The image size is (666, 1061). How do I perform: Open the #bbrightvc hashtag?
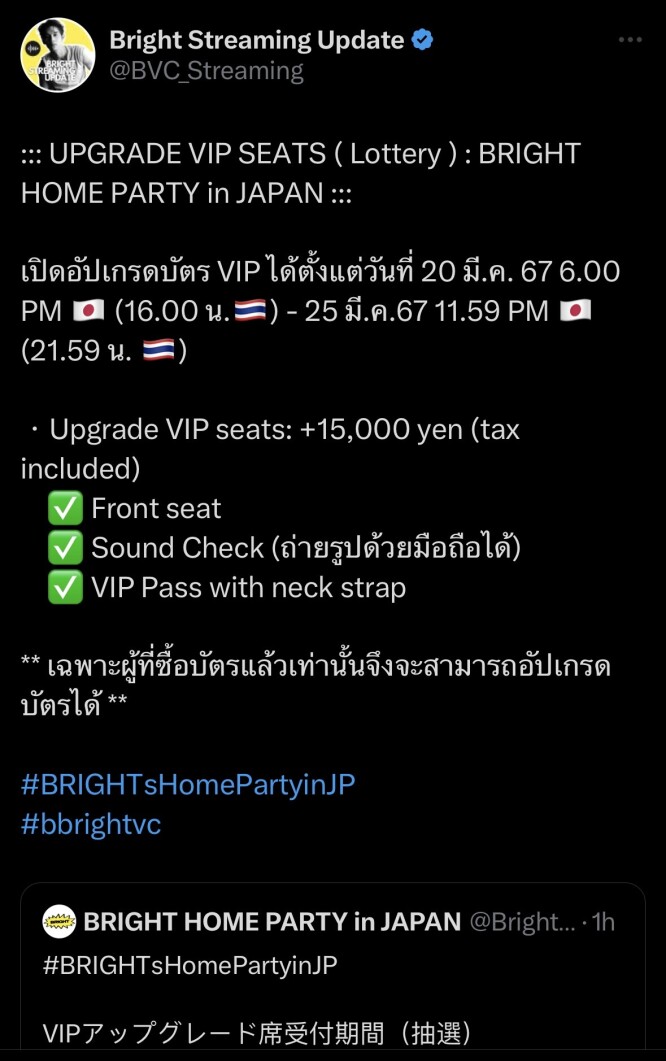coord(91,824)
